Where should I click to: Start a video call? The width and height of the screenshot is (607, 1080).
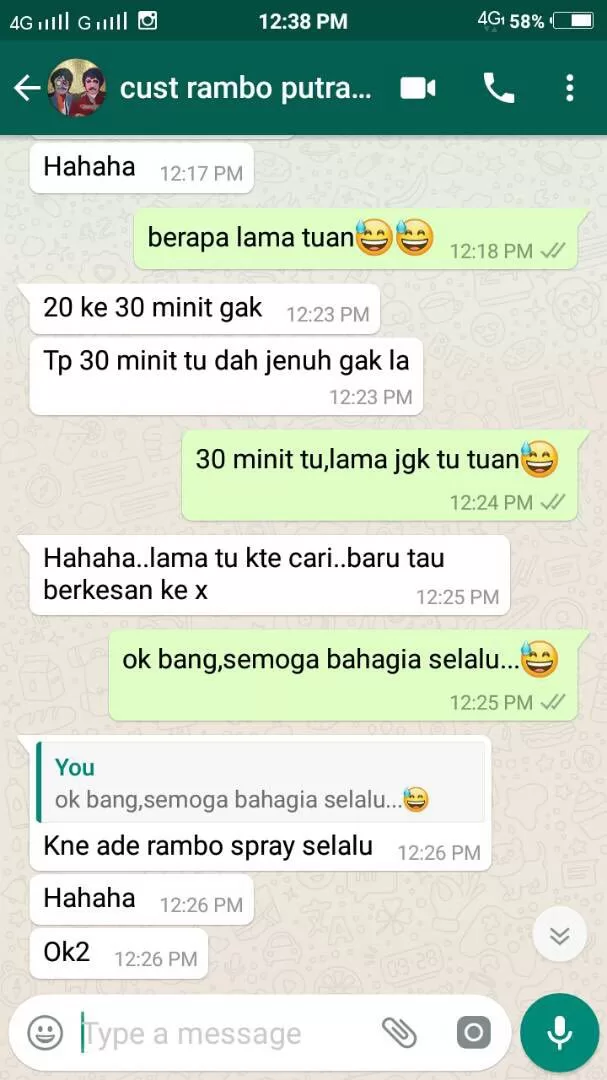(418, 88)
